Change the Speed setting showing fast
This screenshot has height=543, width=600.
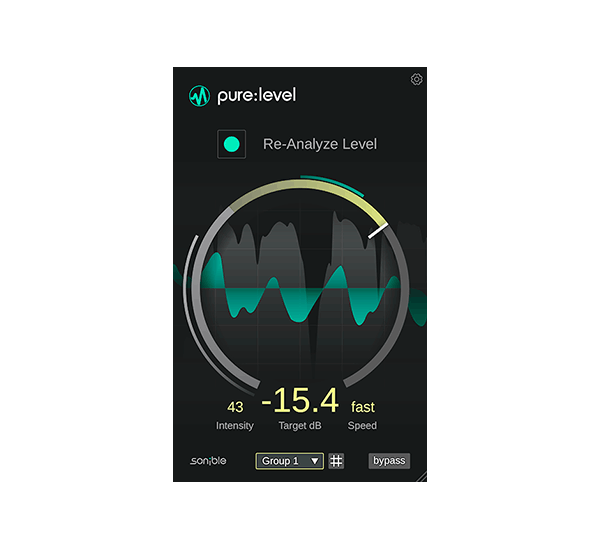(x=362, y=407)
